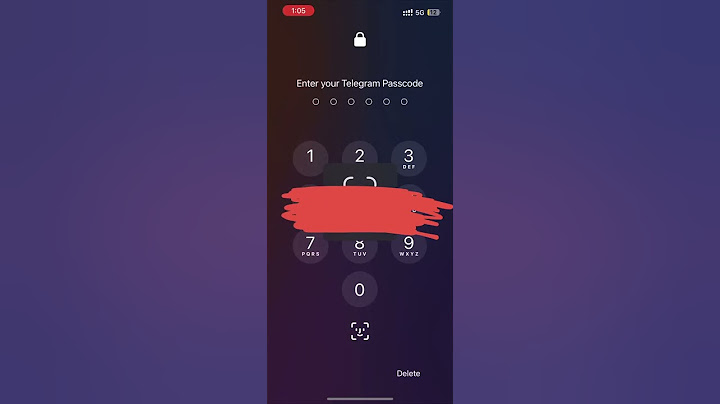The width and height of the screenshot is (720, 404).
Task: Tap the 2 ABC key
Action: tap(360, 153)
